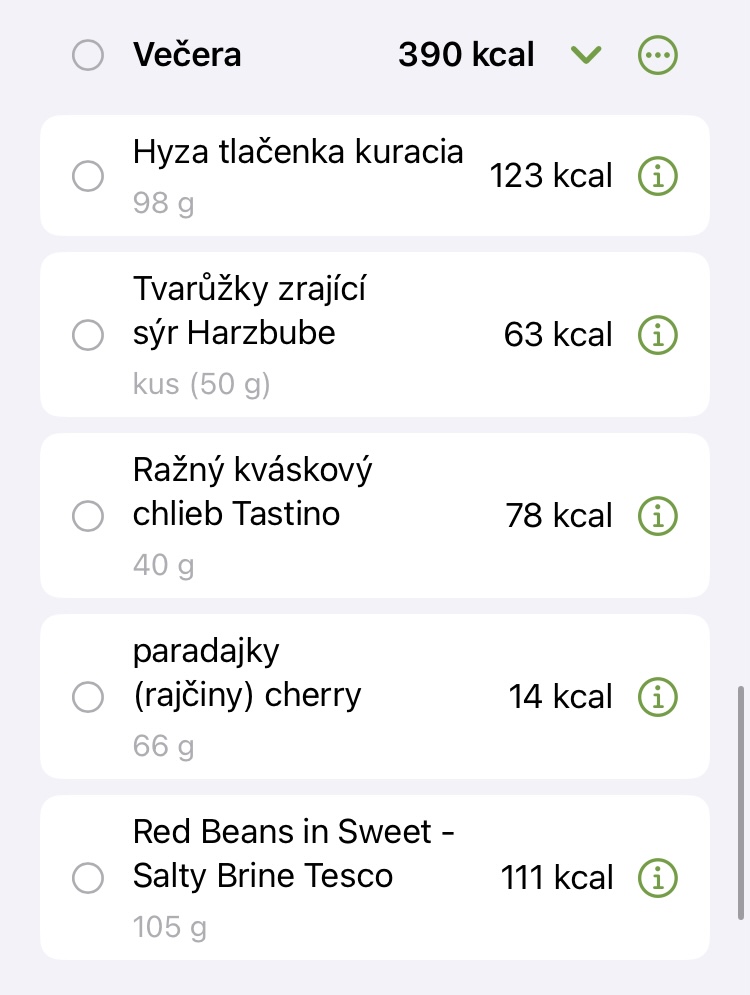Select the Hyza tlačenka kuracia checkbox
The image size is (750, 995).
point(88,177)
